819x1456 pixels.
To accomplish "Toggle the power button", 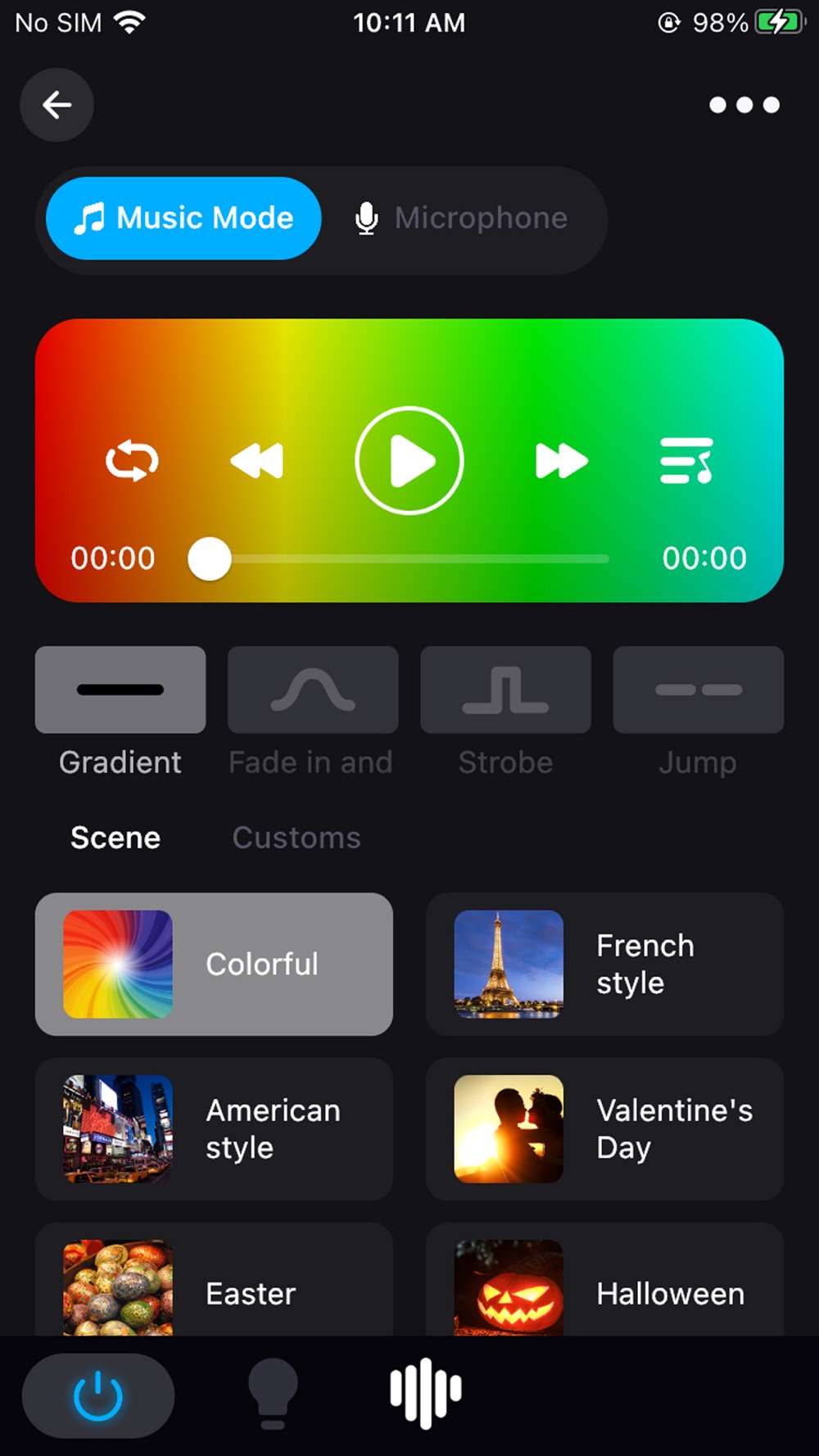I will (98, 1395).
